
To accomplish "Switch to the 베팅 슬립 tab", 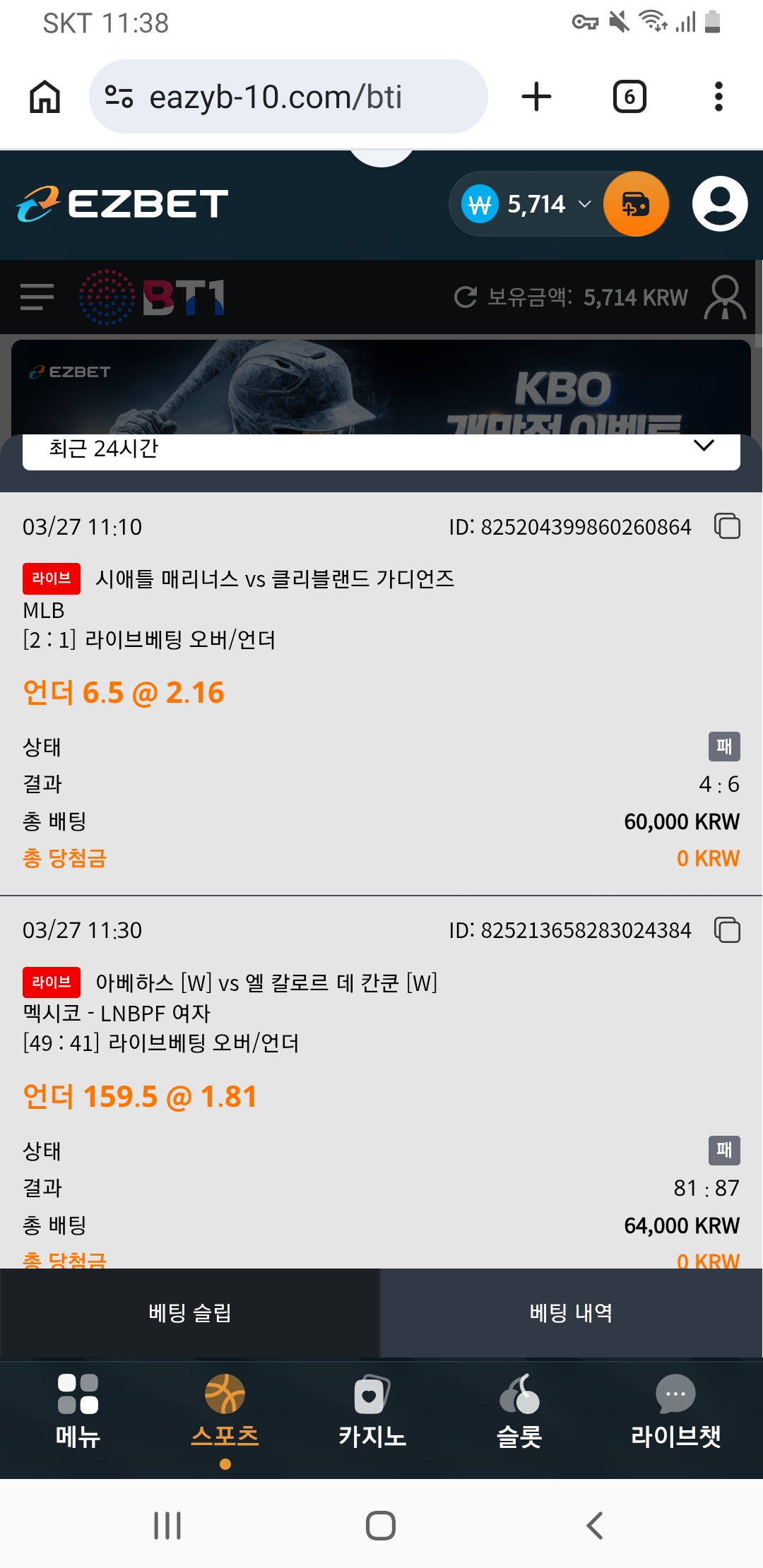I will [190, 1313].
